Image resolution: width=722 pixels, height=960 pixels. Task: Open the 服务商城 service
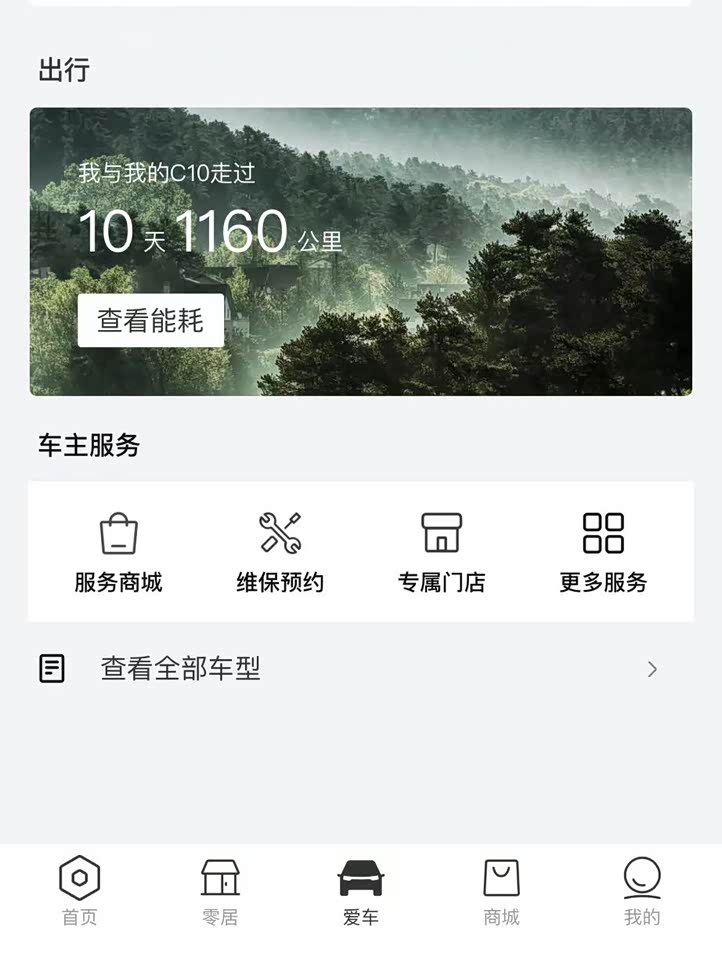click(118, 552)
